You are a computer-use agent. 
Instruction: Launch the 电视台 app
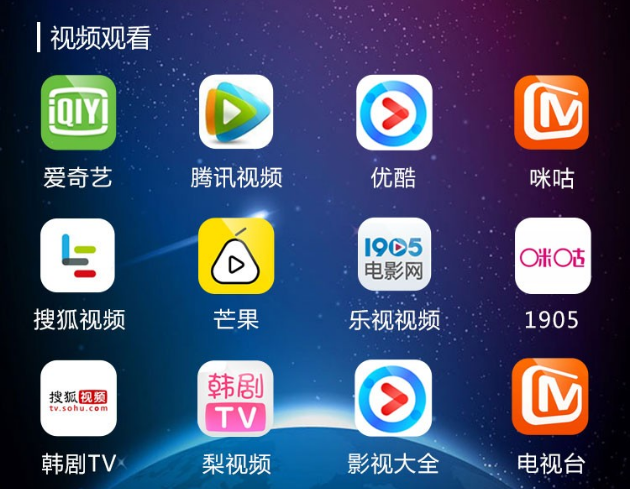point(552,399)
